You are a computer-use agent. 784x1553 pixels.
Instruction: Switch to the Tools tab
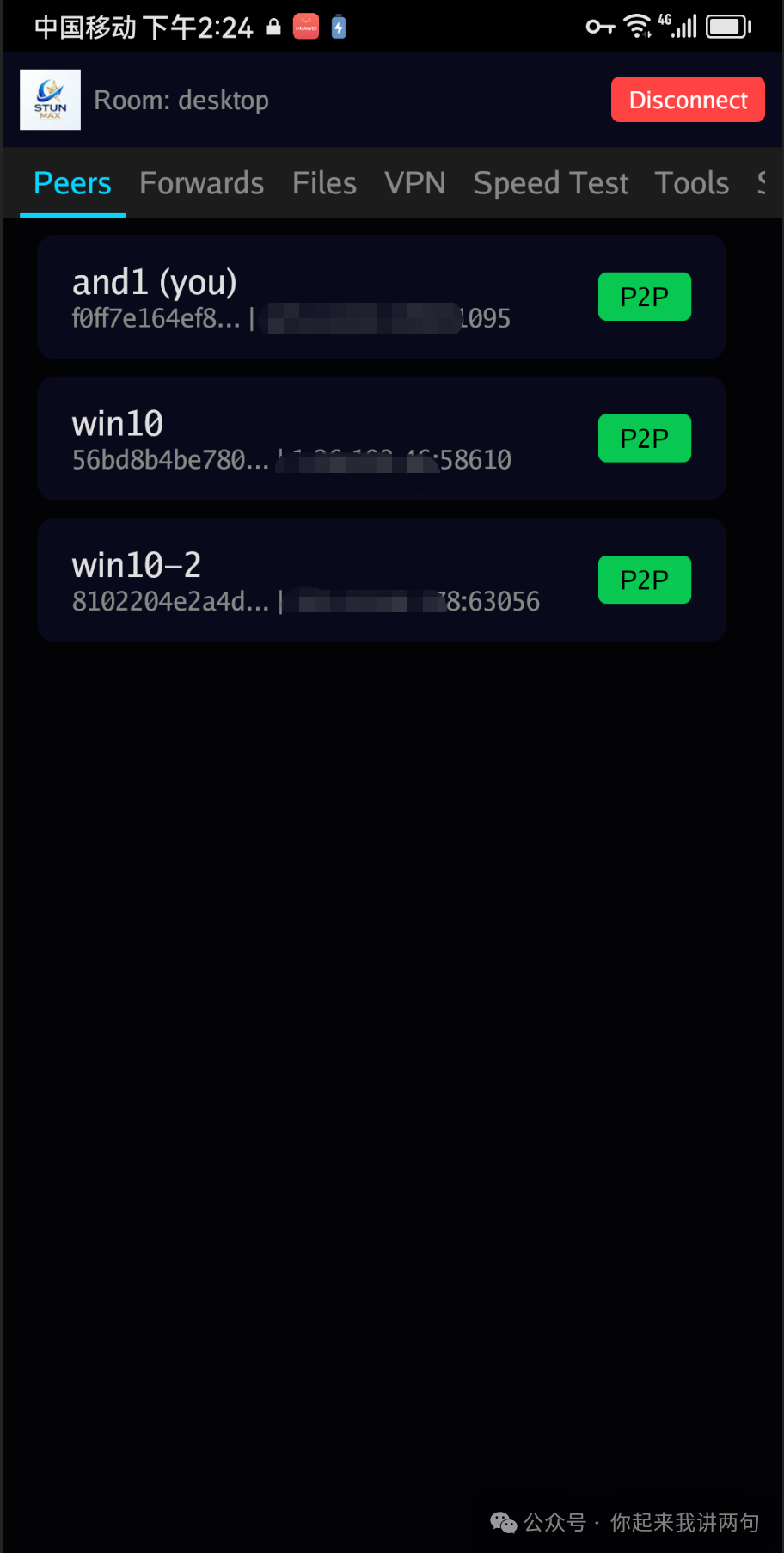click(691, 183)
